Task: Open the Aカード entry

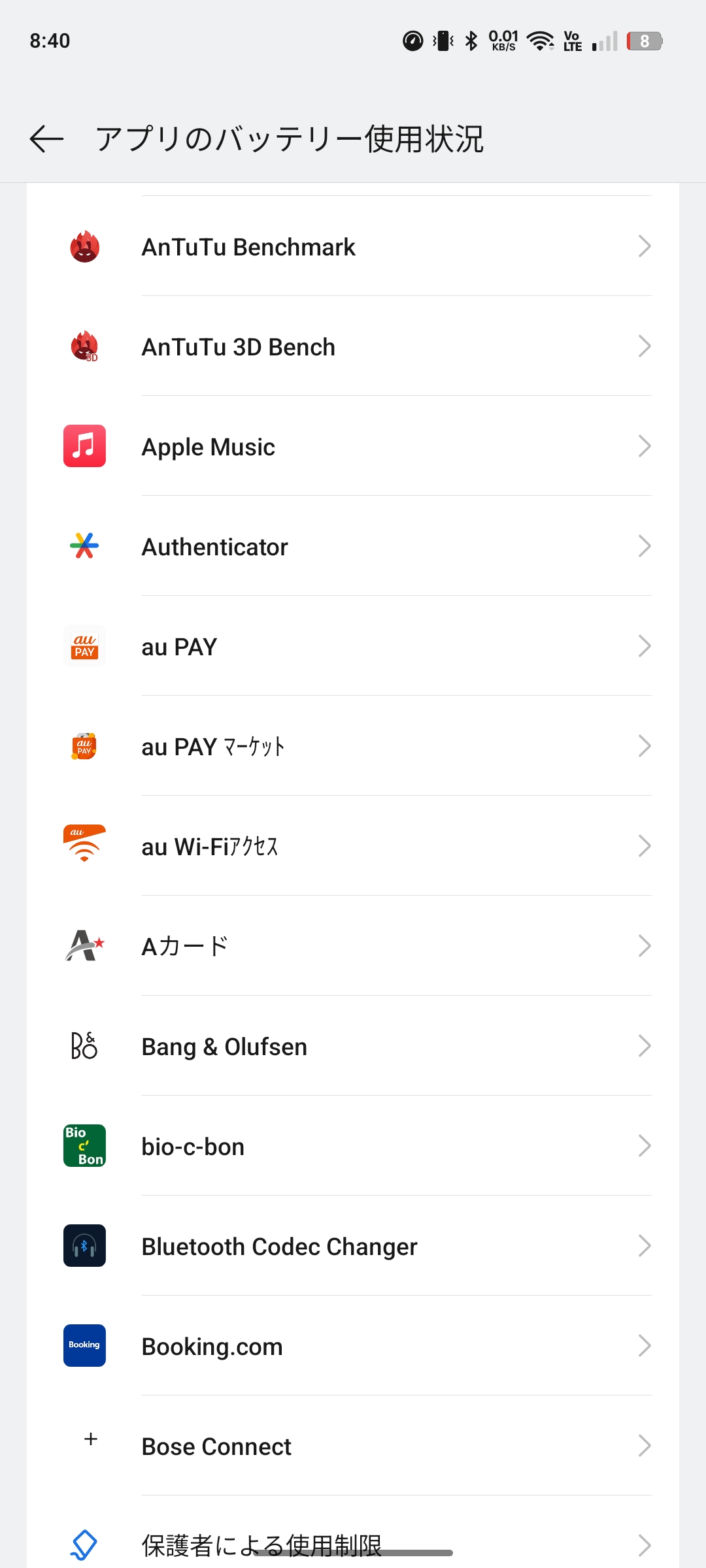Action: pyautogui.click(x=353, y=947)
